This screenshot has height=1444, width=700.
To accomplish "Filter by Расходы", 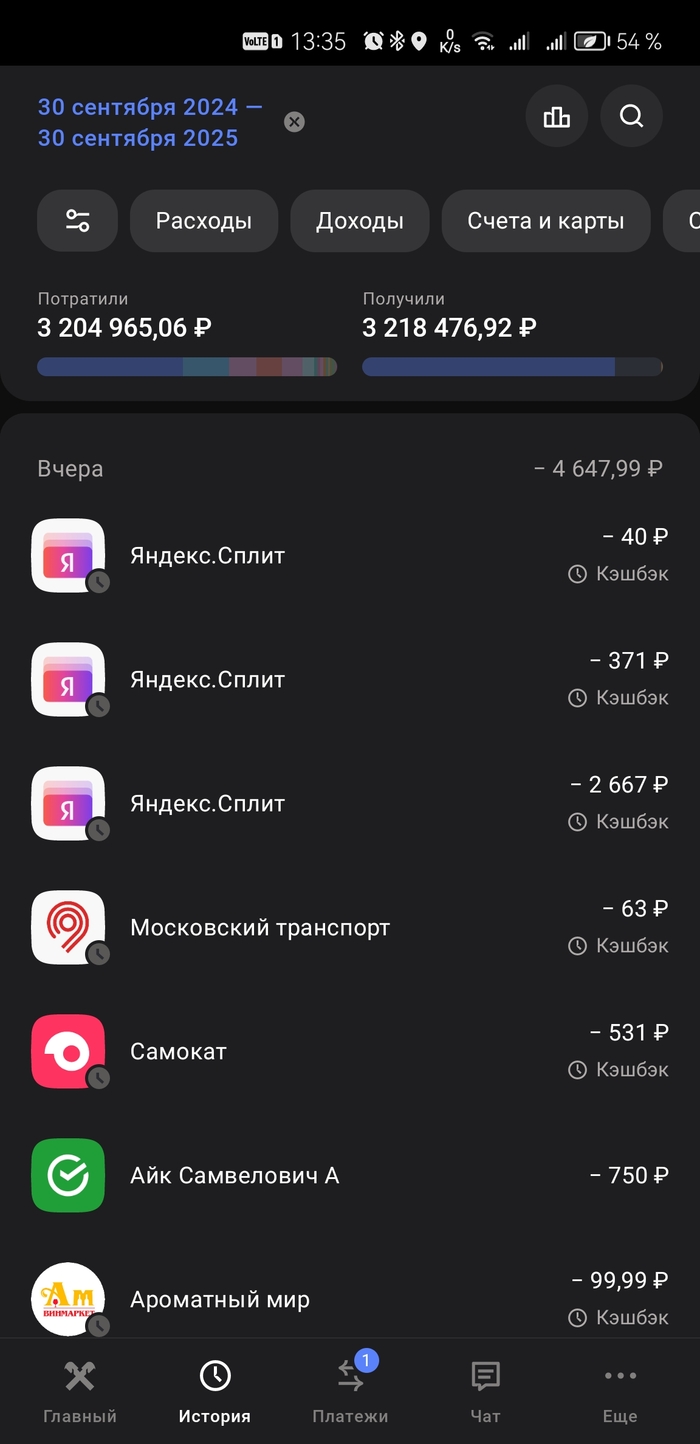I will click(x=204, y=221).
